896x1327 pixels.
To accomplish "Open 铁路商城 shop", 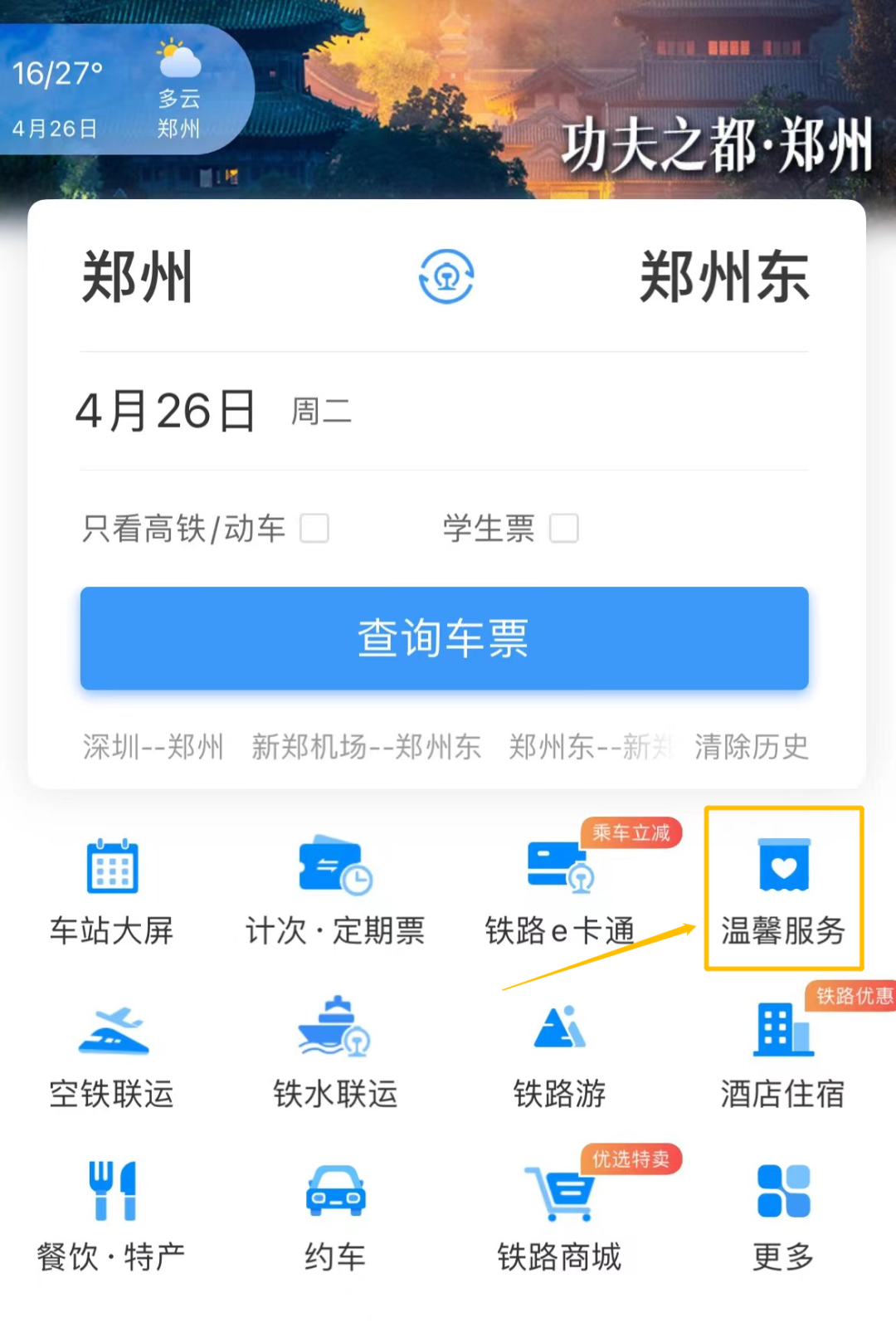I will 560,1217.
